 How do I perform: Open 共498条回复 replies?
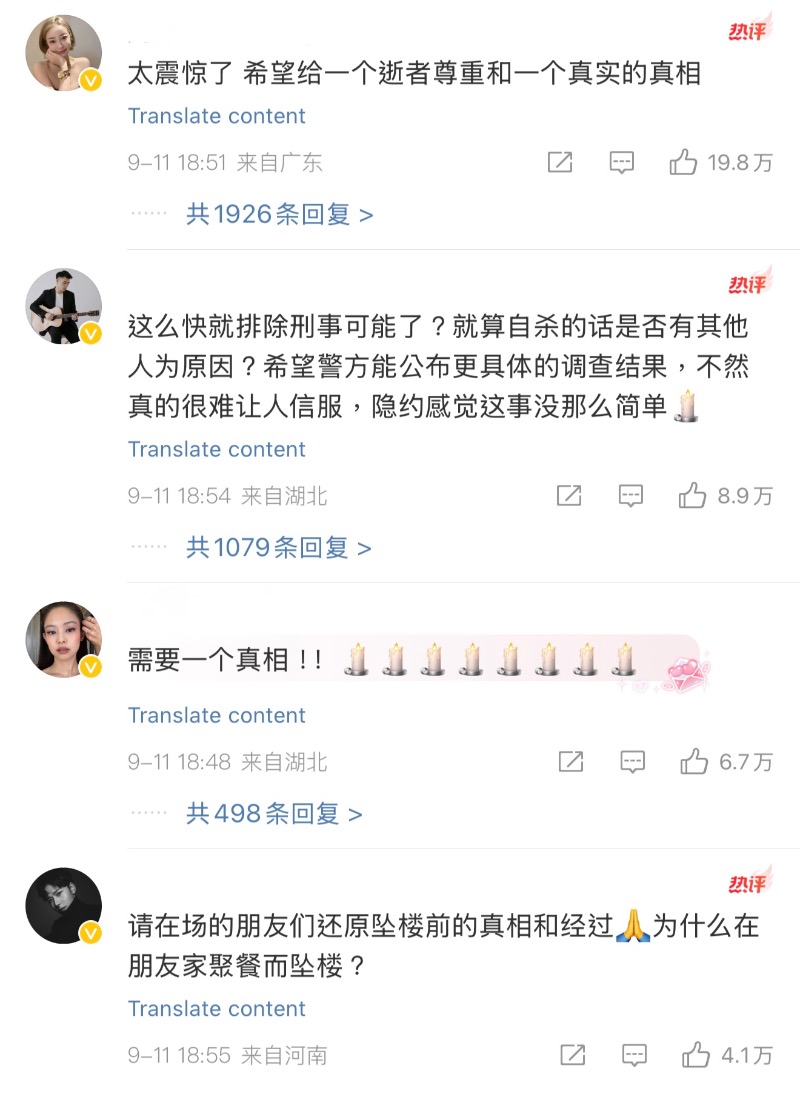(x=273, y=814)
